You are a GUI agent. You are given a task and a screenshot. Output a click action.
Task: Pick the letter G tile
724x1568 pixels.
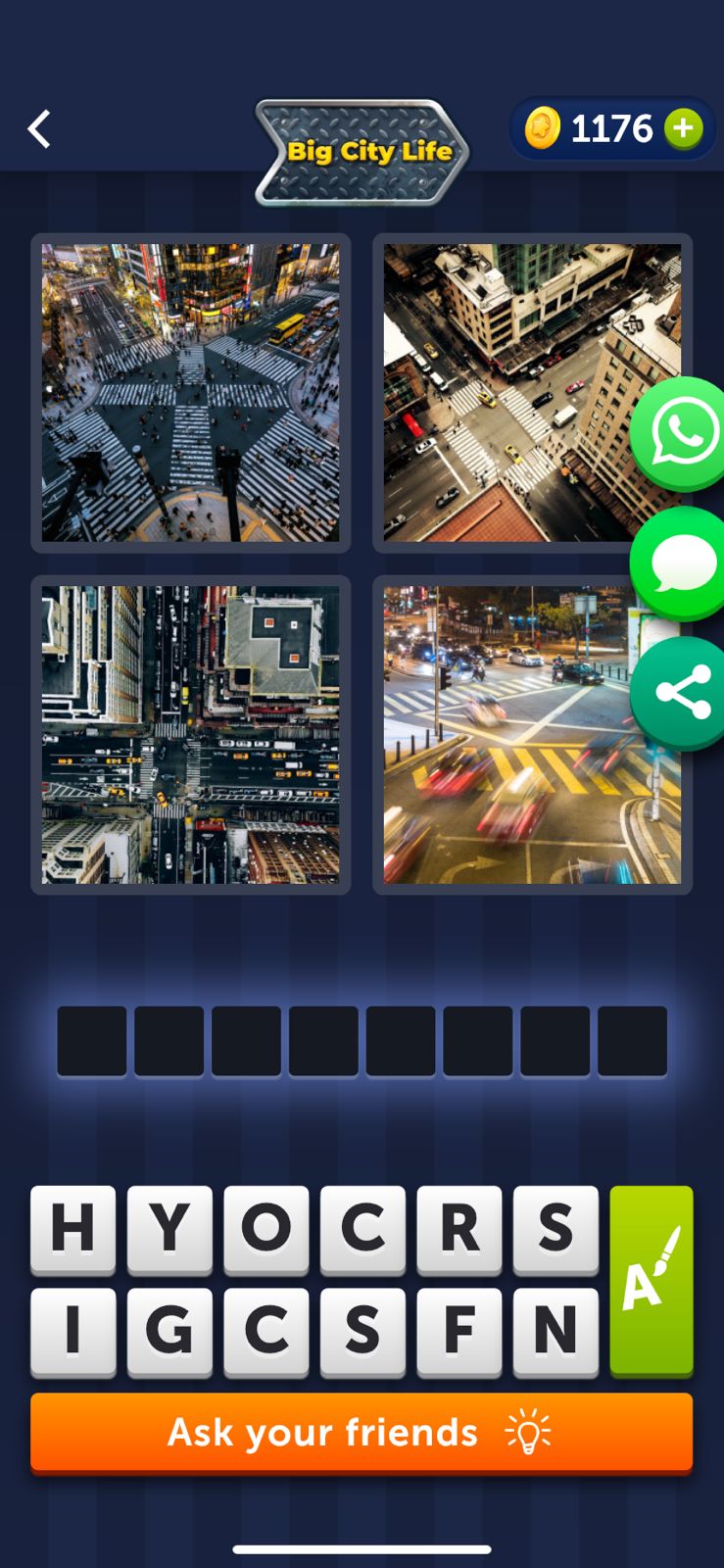tap(169, 1330)
